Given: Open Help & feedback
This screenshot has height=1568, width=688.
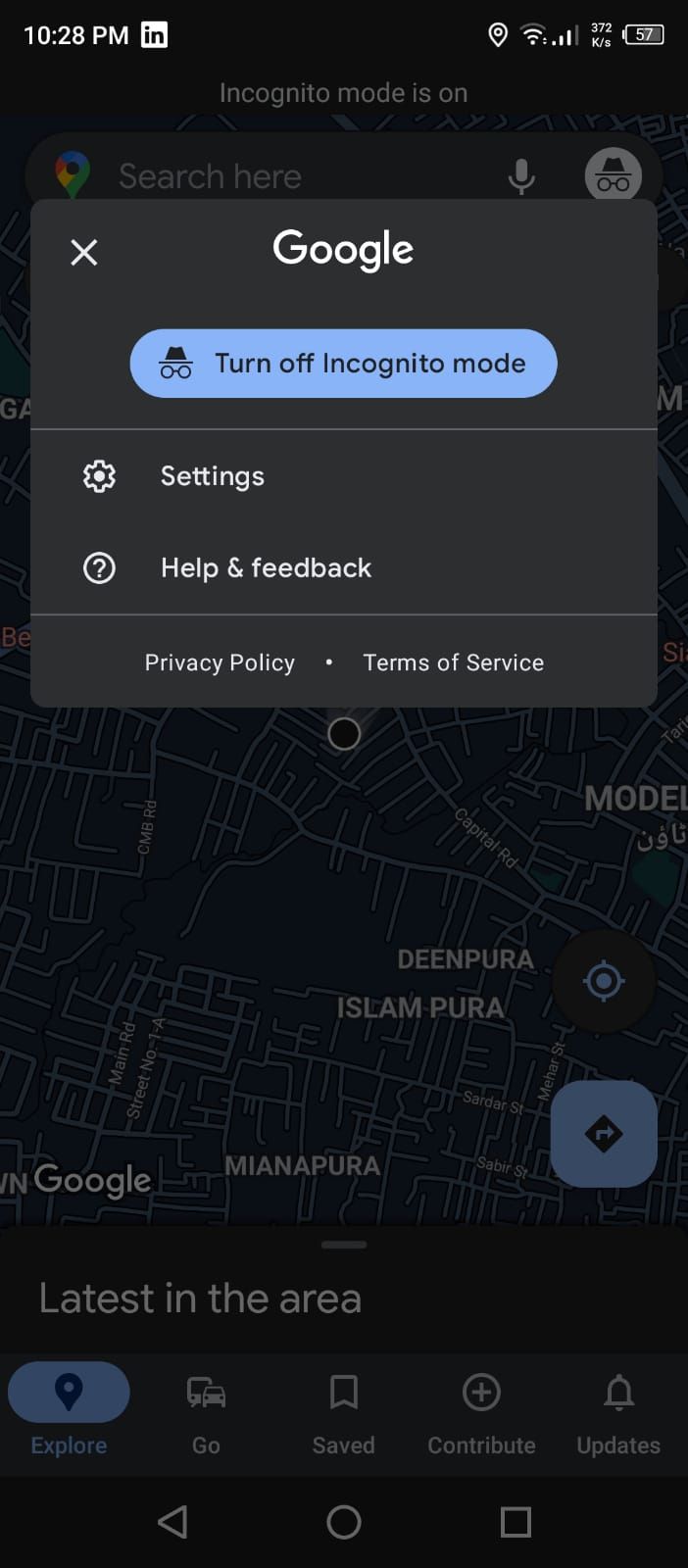Looking at the screenshot, I should 265,568.
